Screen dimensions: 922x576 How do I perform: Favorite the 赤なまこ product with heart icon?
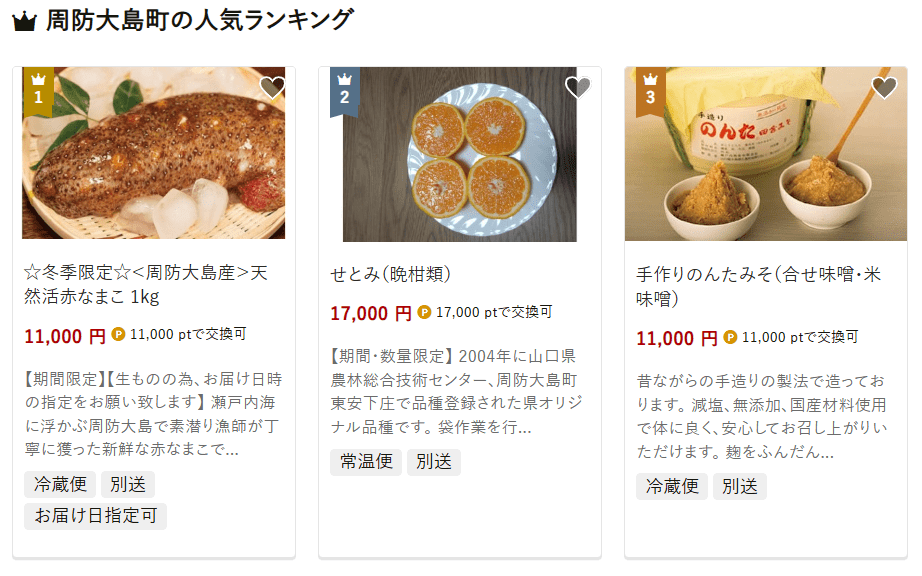(x=272, y=88)
